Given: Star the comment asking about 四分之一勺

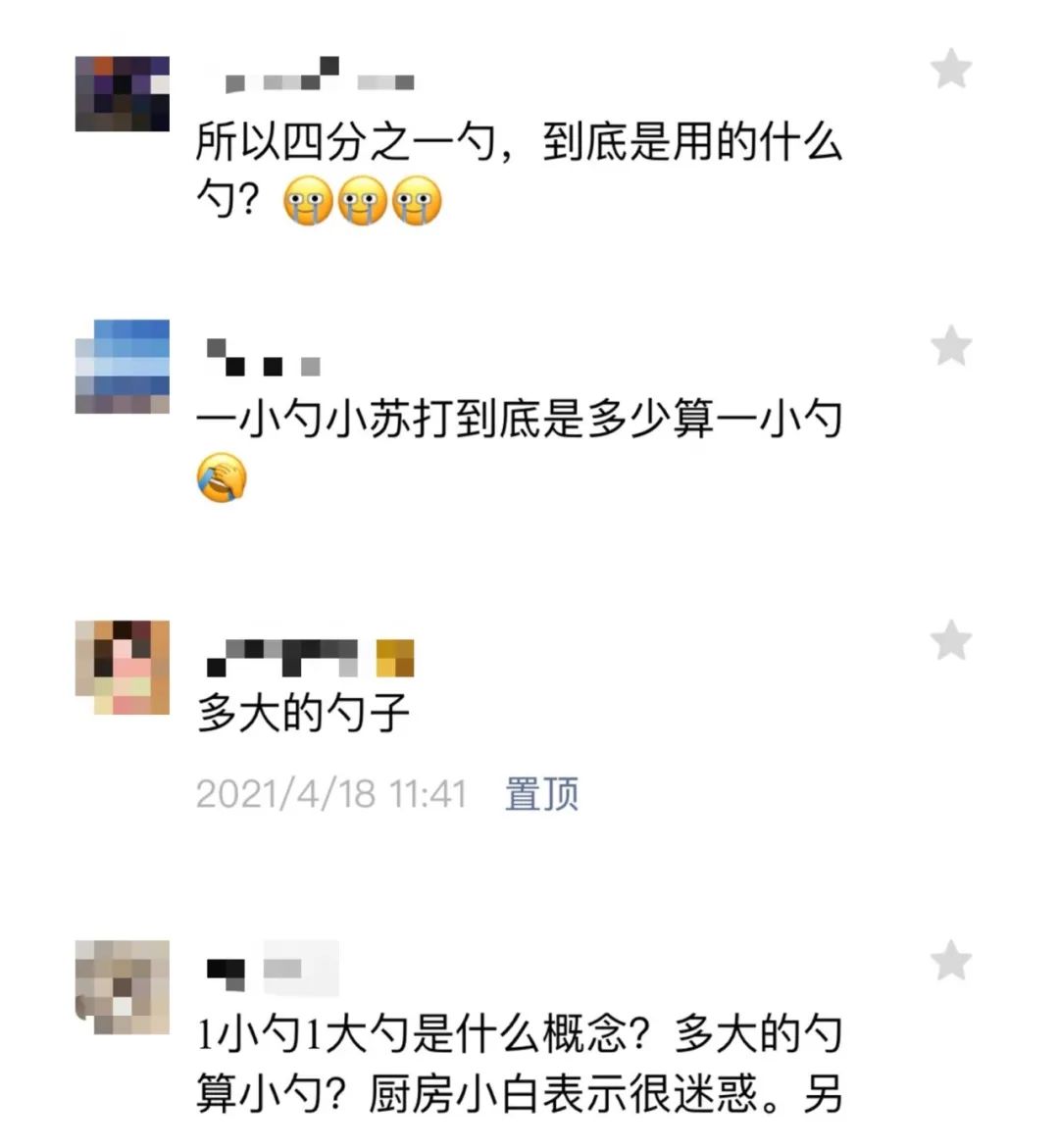Looking at the screenshot, I should tap(950, 70).
